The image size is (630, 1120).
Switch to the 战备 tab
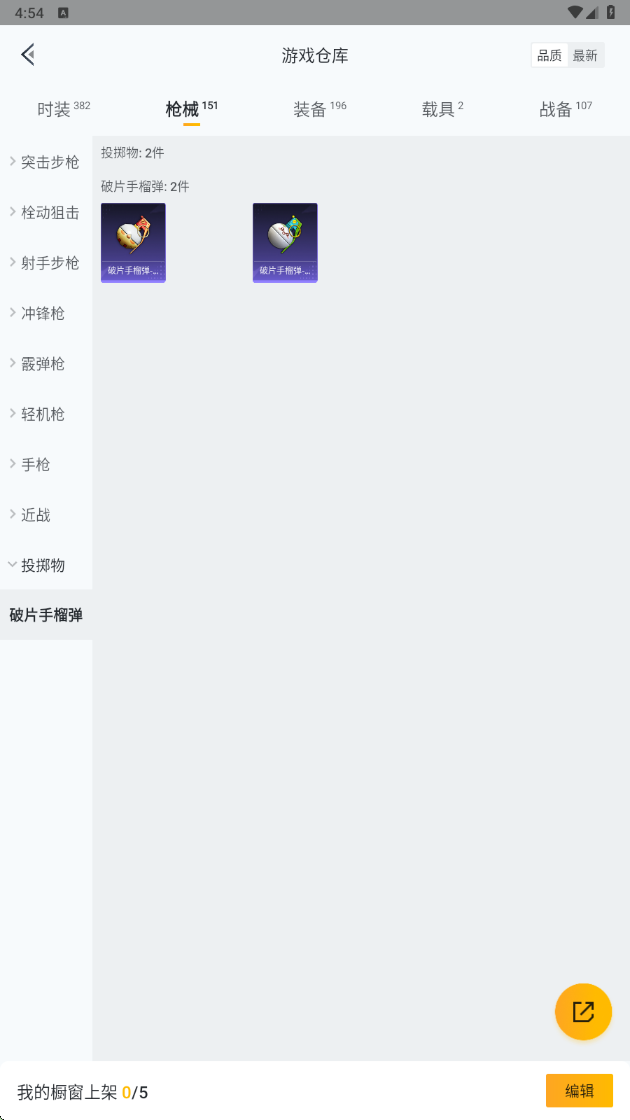click(565, 109)
